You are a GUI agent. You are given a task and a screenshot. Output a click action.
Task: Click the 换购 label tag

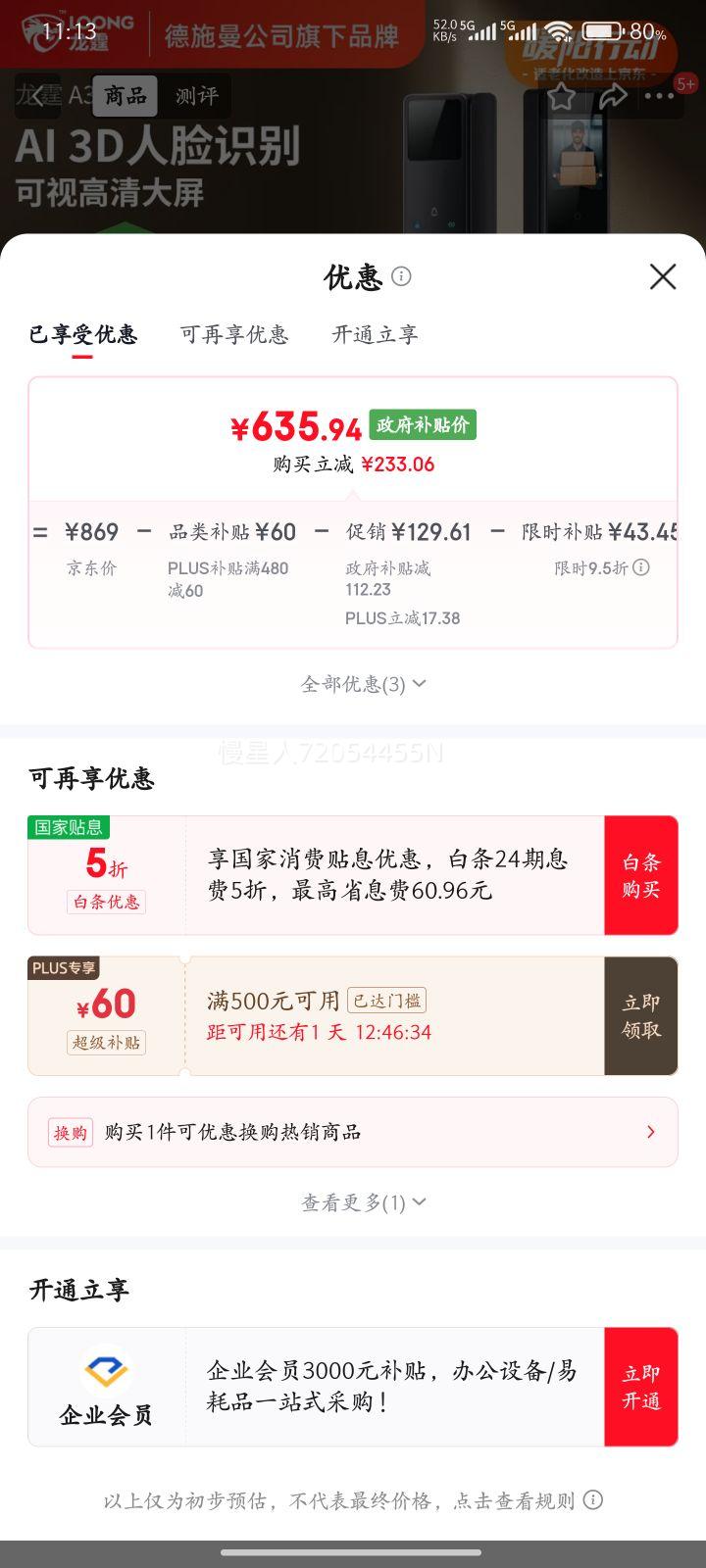(70, 1132)
